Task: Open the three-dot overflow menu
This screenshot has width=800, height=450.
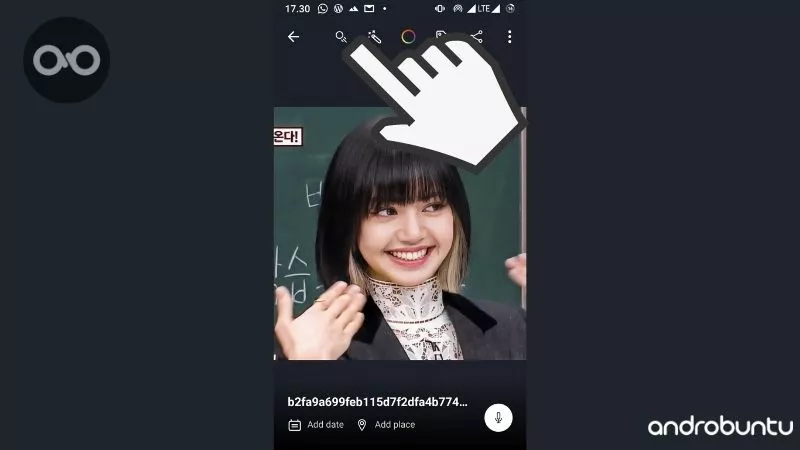Action: (509, 37)
